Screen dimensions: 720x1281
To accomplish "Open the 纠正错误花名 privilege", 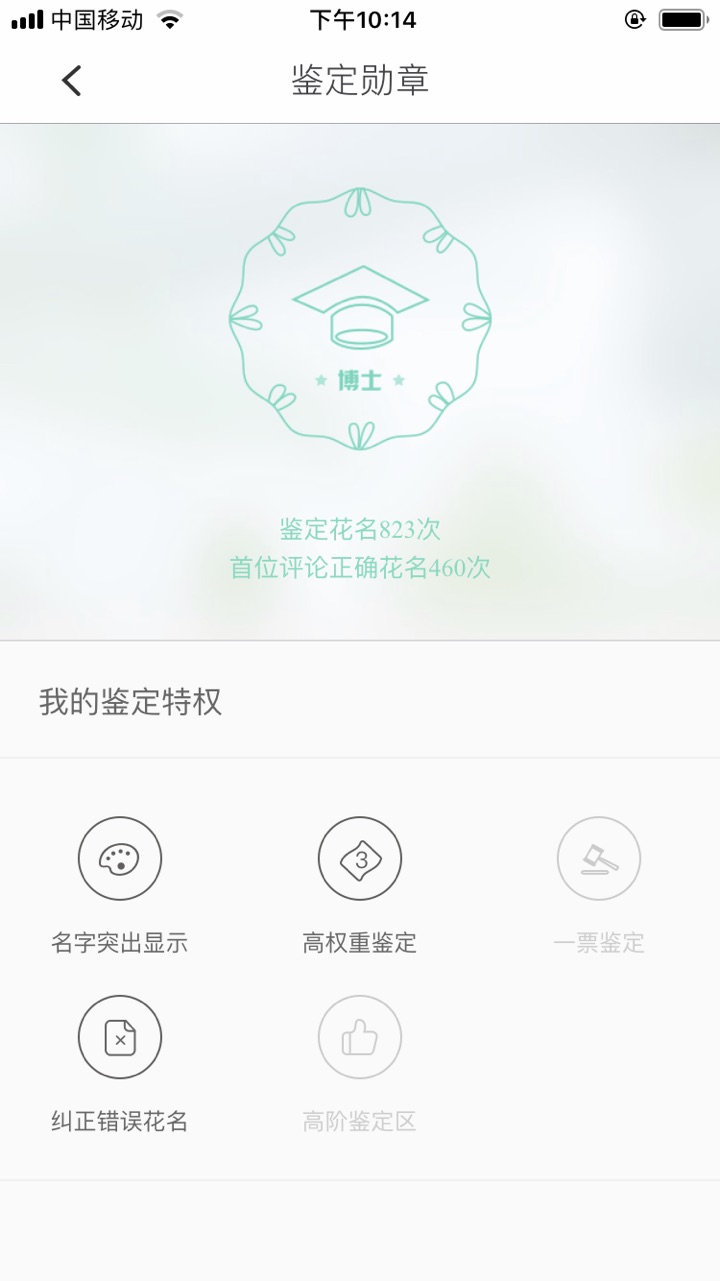I will [120, 1037].
